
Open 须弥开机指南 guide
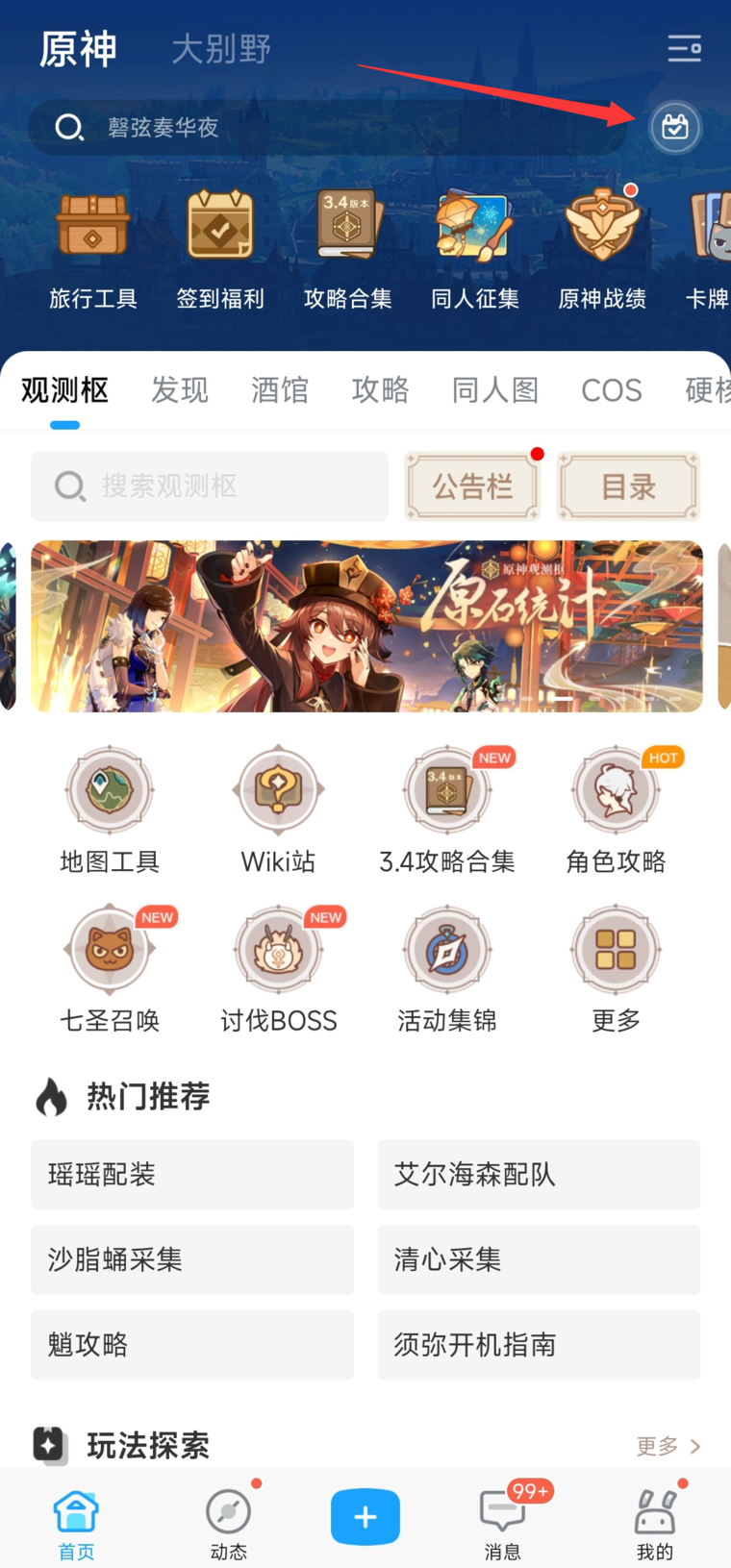coord(539,1344)
